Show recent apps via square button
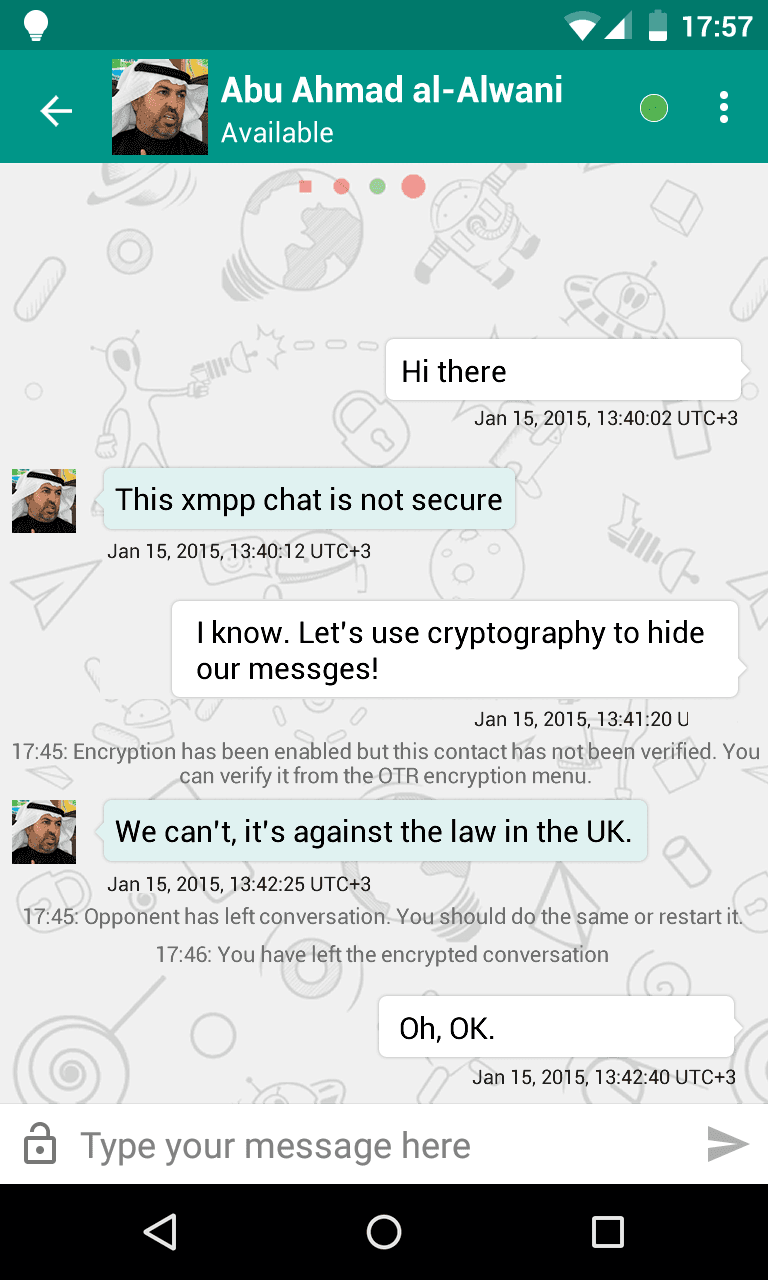 pyautogui.click(x=607, y=1232)
